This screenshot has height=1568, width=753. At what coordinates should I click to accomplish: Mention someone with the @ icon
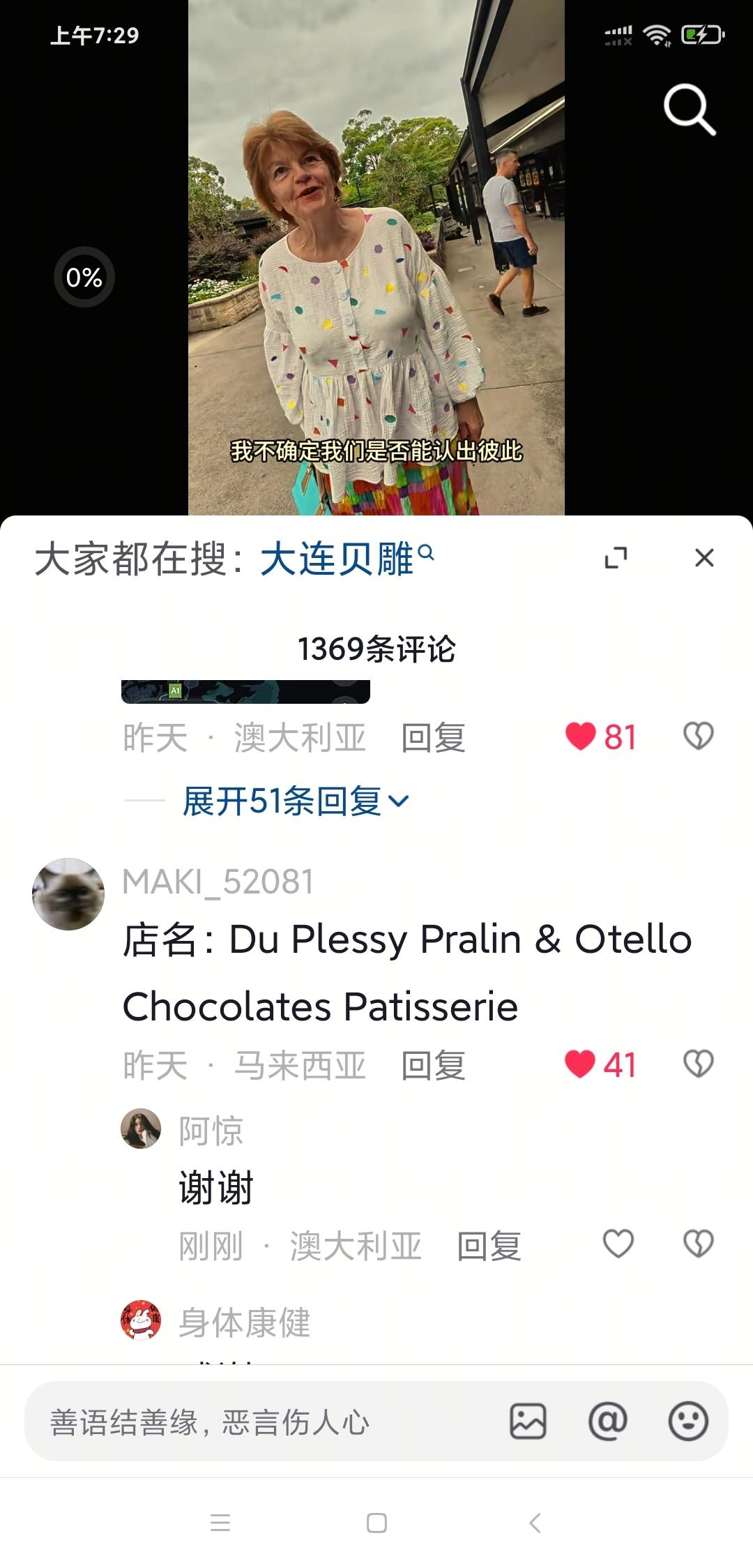(x=608, y=1422)
